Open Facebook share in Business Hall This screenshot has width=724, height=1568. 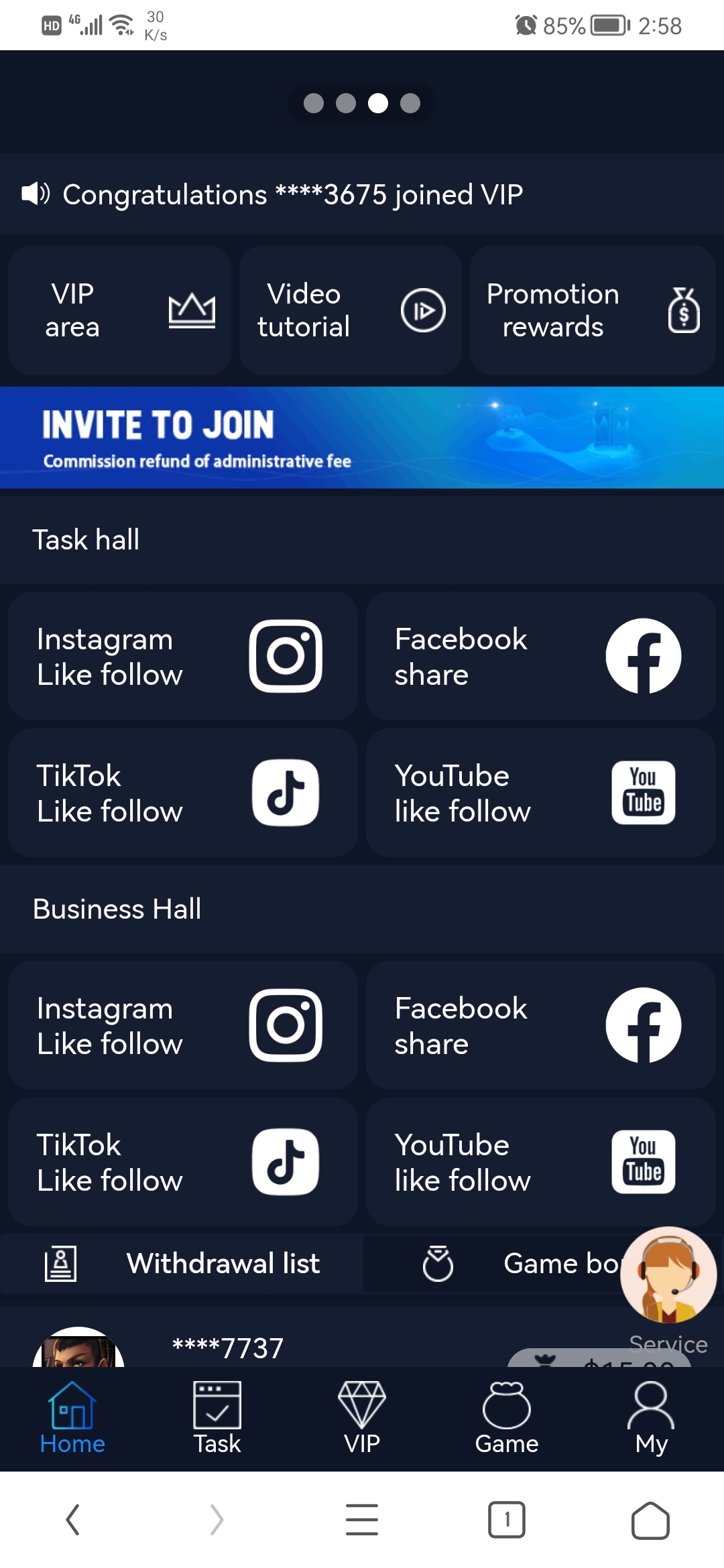pyautogui.click(x=540, y=1025)
